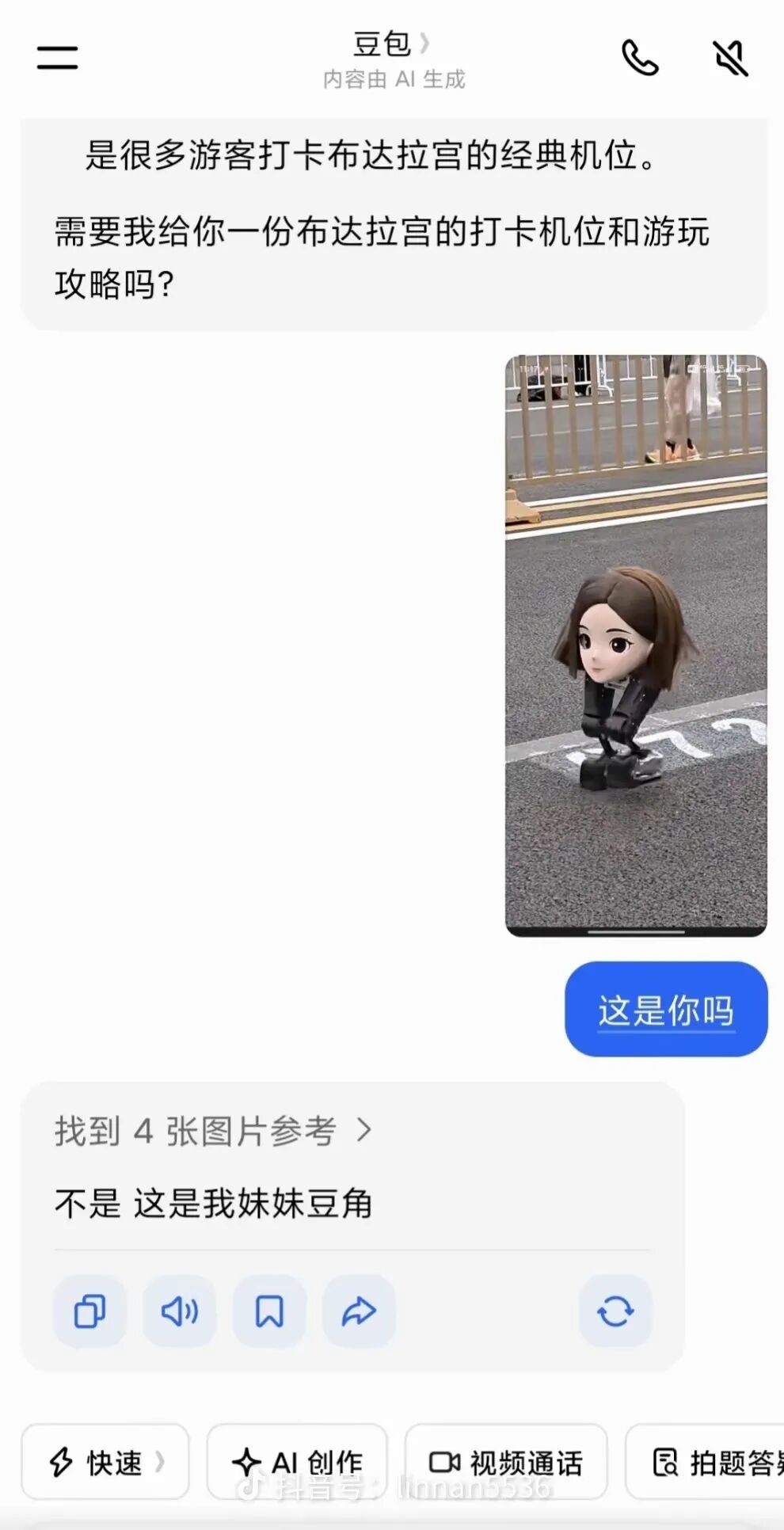Start a voice call with 豆包
The height and width of the screenshot is (1530, 784).
[639, 58]
